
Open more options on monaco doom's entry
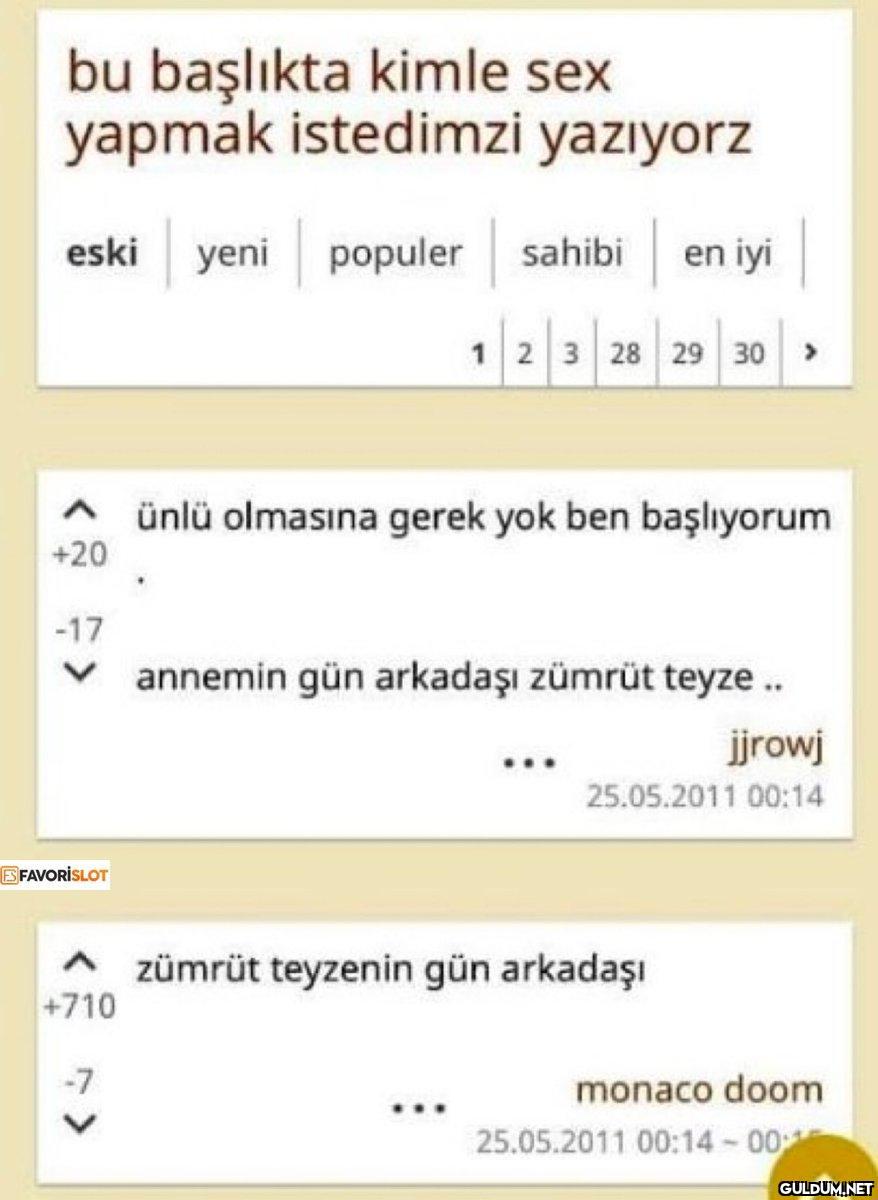point(419,1108)
